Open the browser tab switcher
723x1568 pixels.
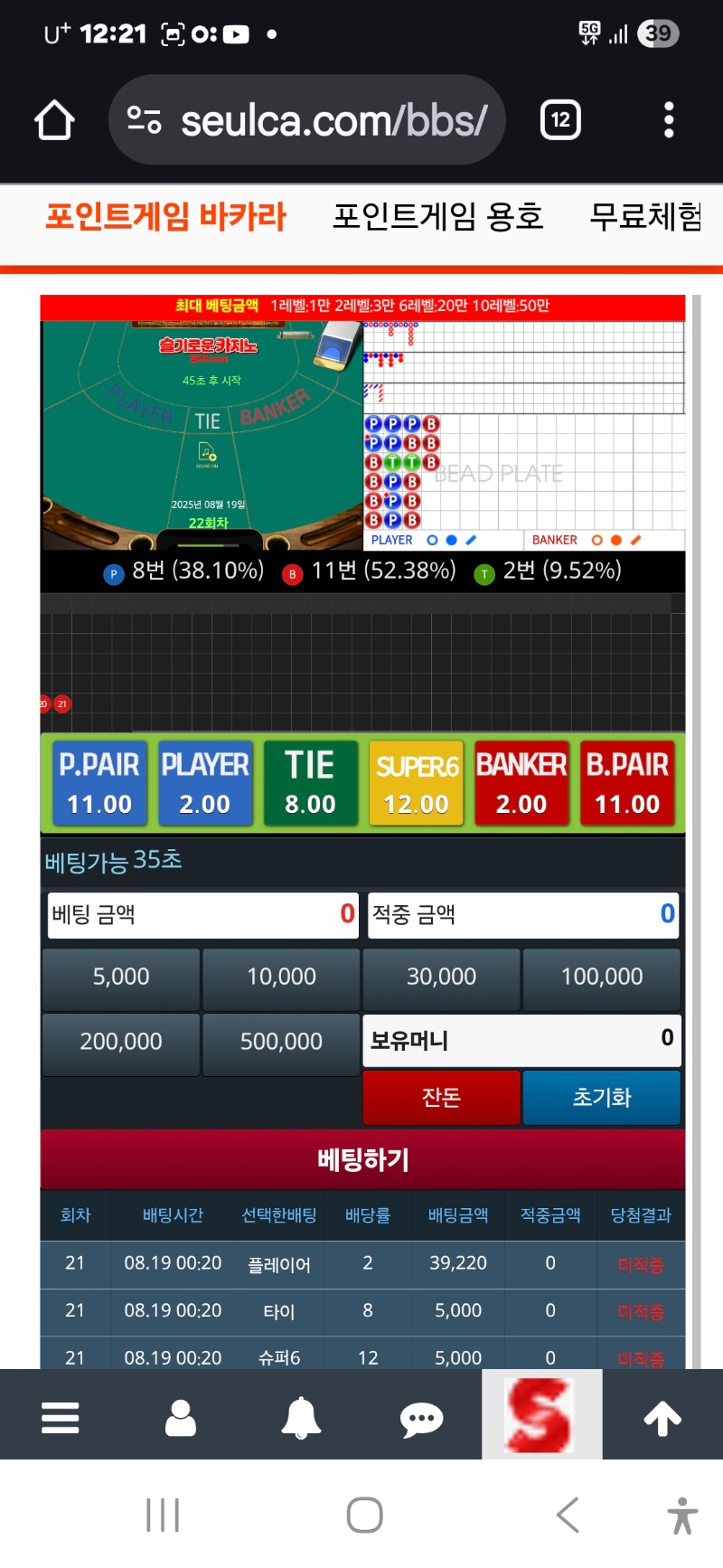coord(560,120)
